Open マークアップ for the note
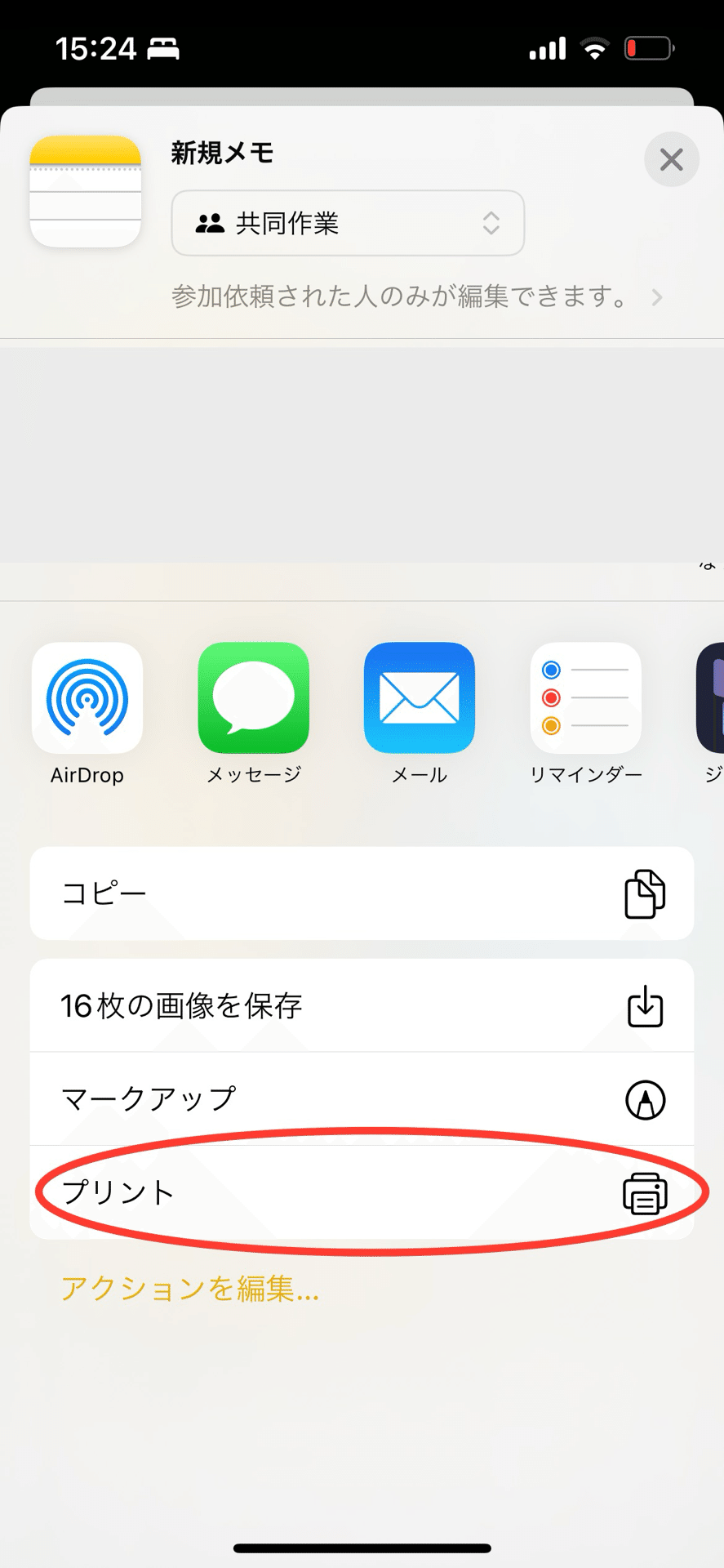This screenshot has width=724, height=1568. (x=362, y=1099)
